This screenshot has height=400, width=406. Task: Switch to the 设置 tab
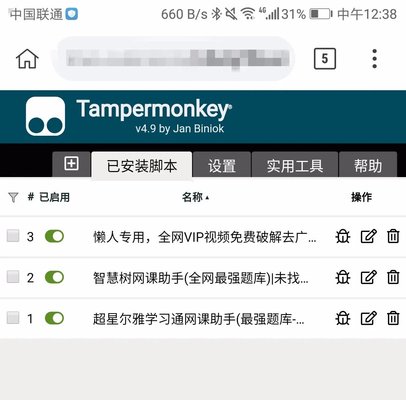(222, 165)
